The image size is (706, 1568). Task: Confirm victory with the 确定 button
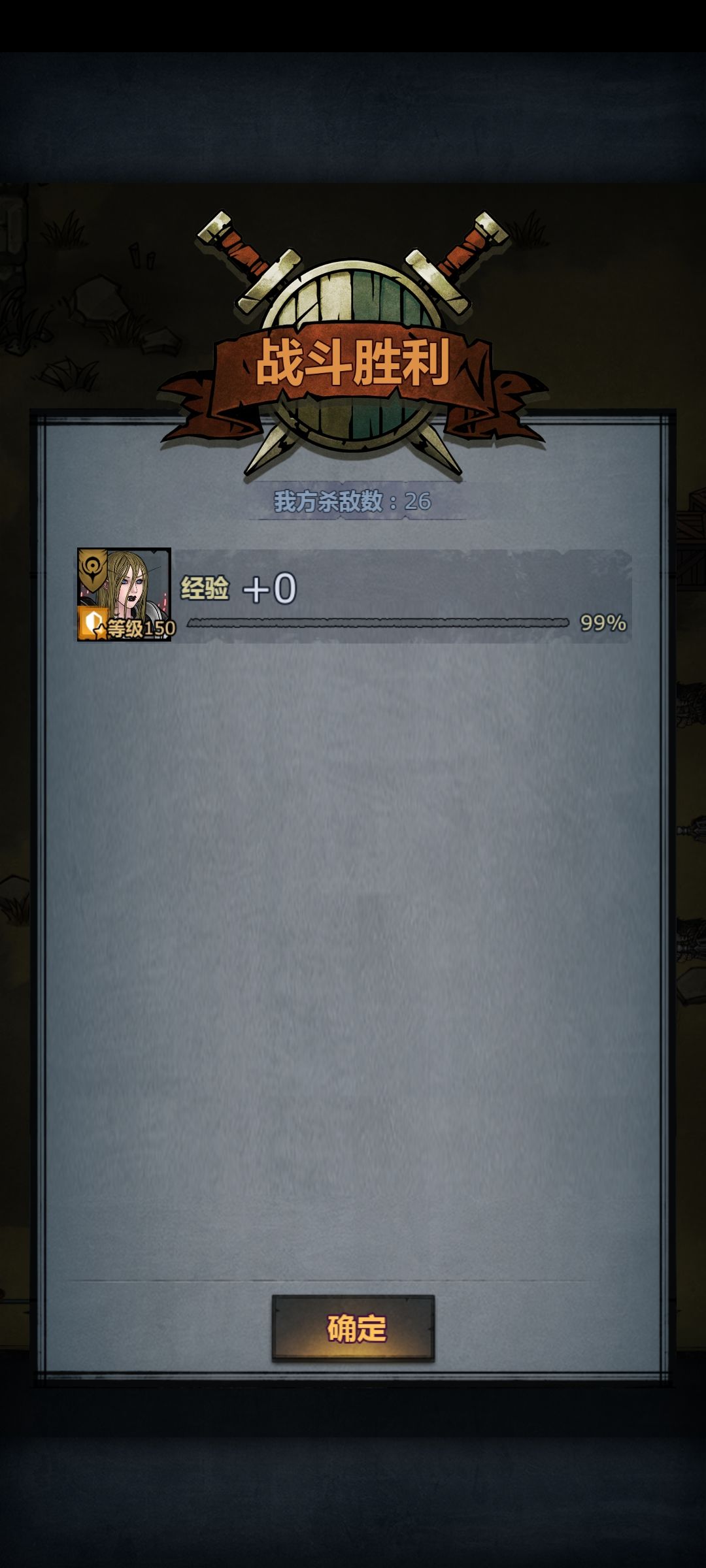click(x=353, y=1328)
